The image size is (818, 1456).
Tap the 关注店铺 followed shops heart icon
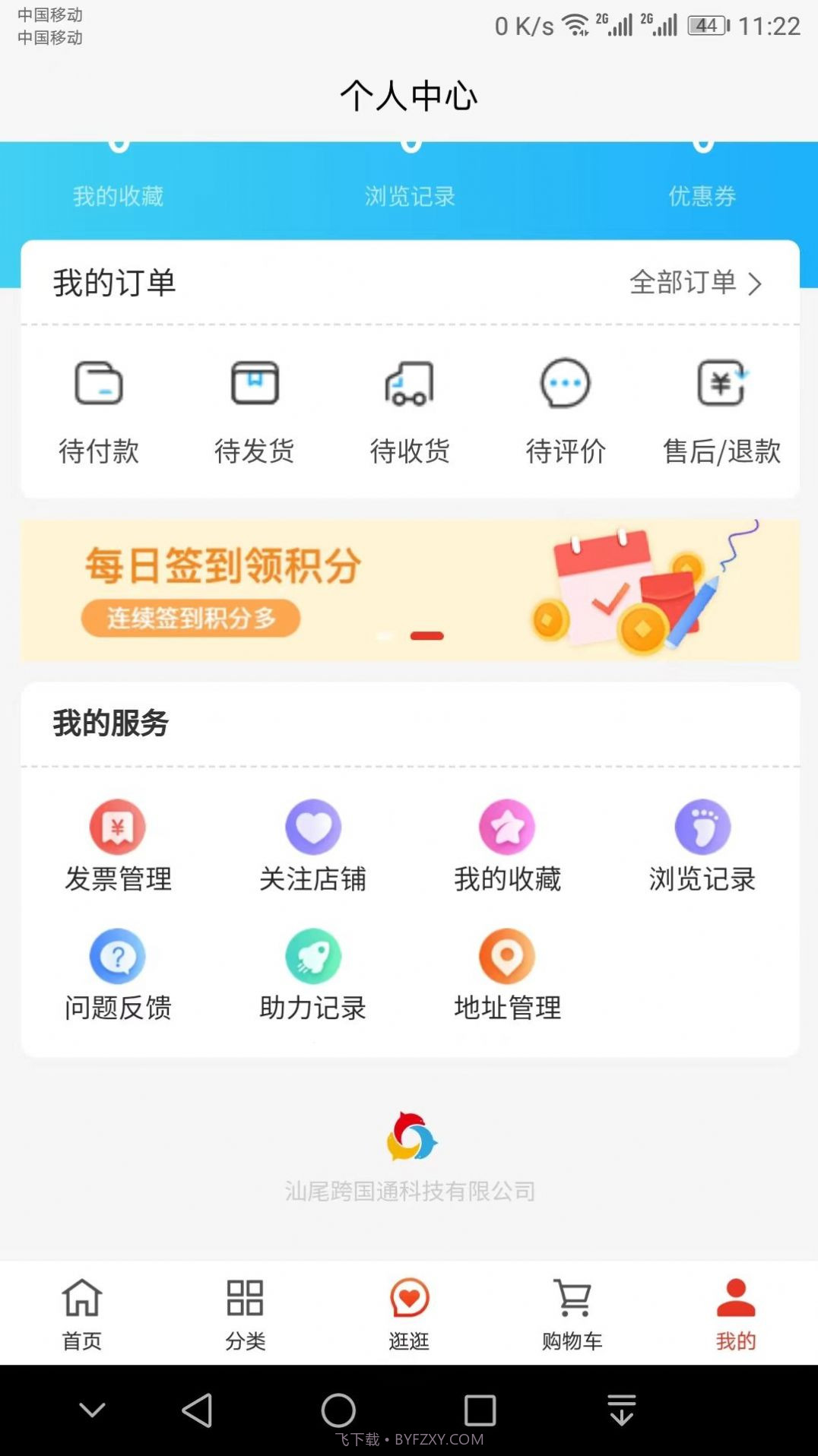pyautogui.click(x=312, y=828)
